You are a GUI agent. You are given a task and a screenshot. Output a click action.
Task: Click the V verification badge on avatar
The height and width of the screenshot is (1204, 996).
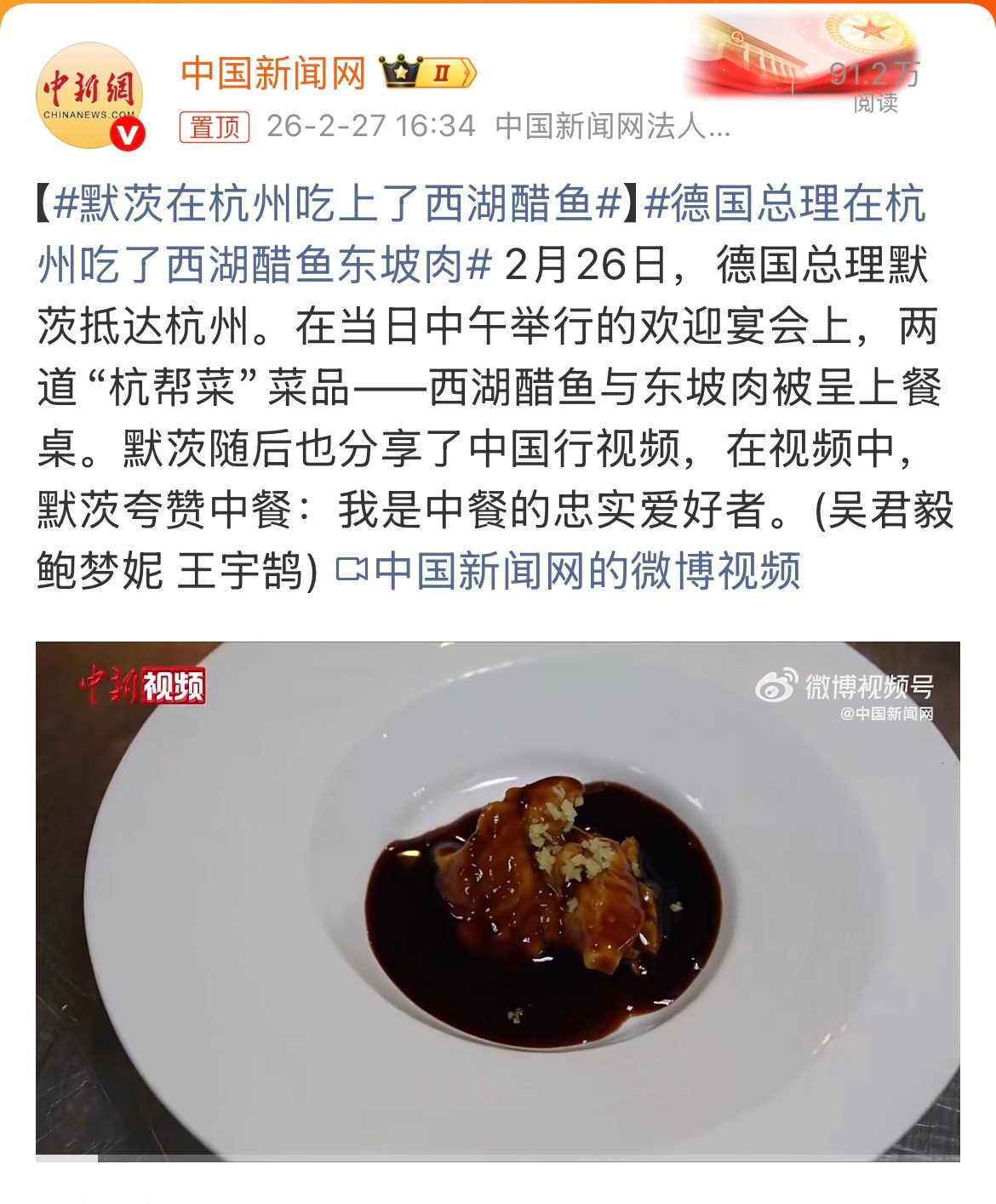[x=126, y=134]
